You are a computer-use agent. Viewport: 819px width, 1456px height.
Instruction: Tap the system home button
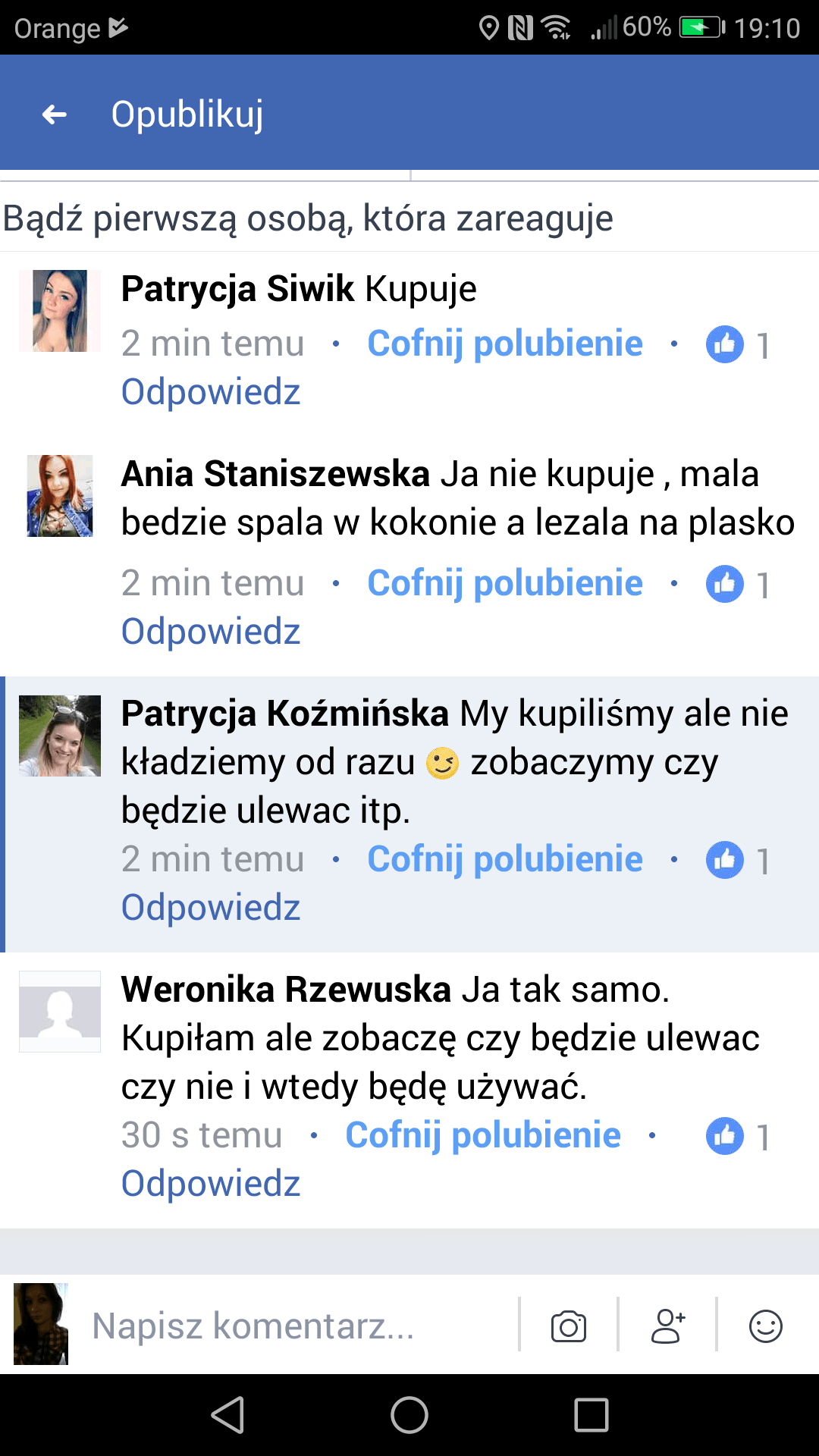tap(409, 1415)
